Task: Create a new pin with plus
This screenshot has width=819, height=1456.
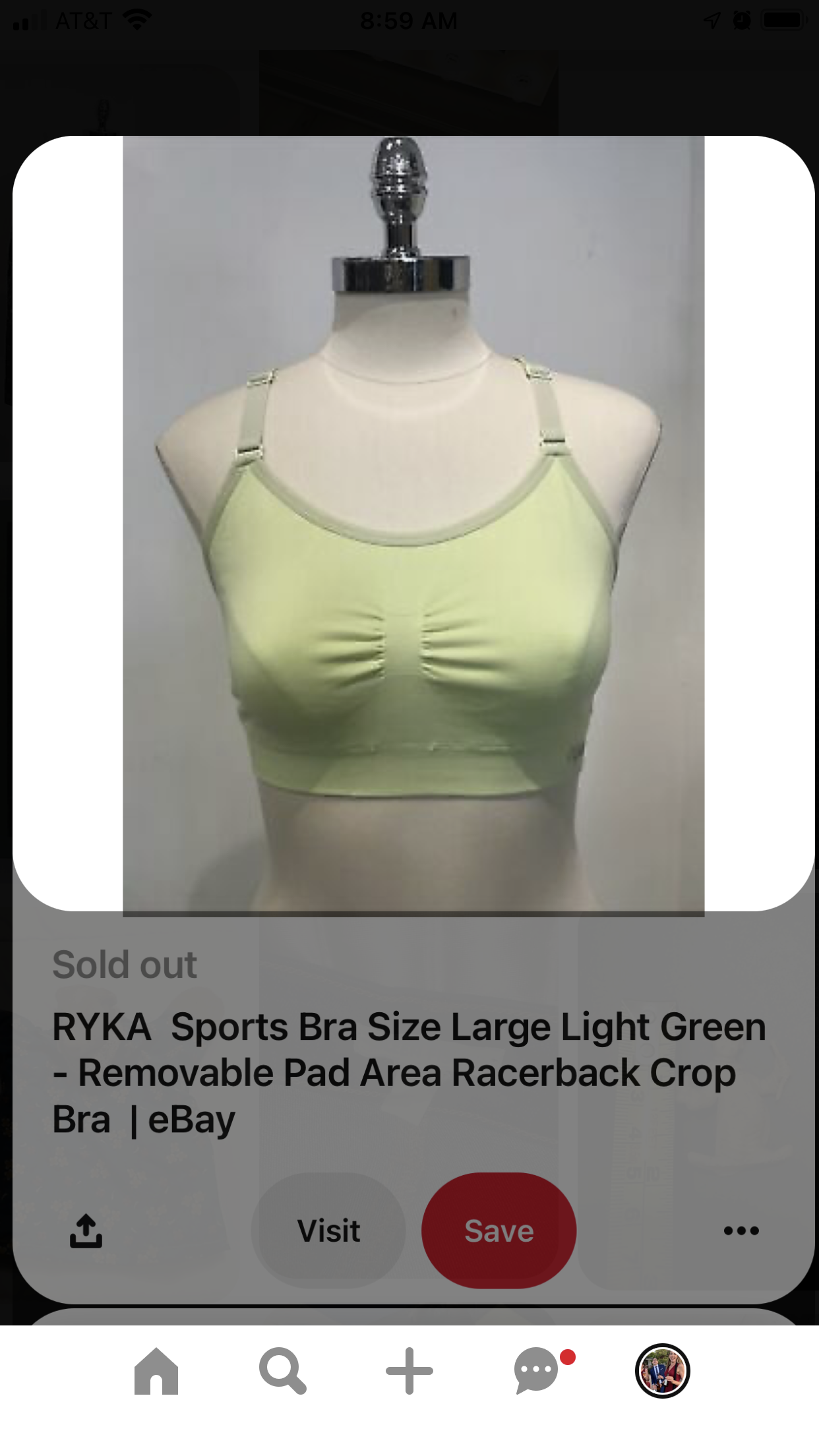Action: coord(409,1372)
